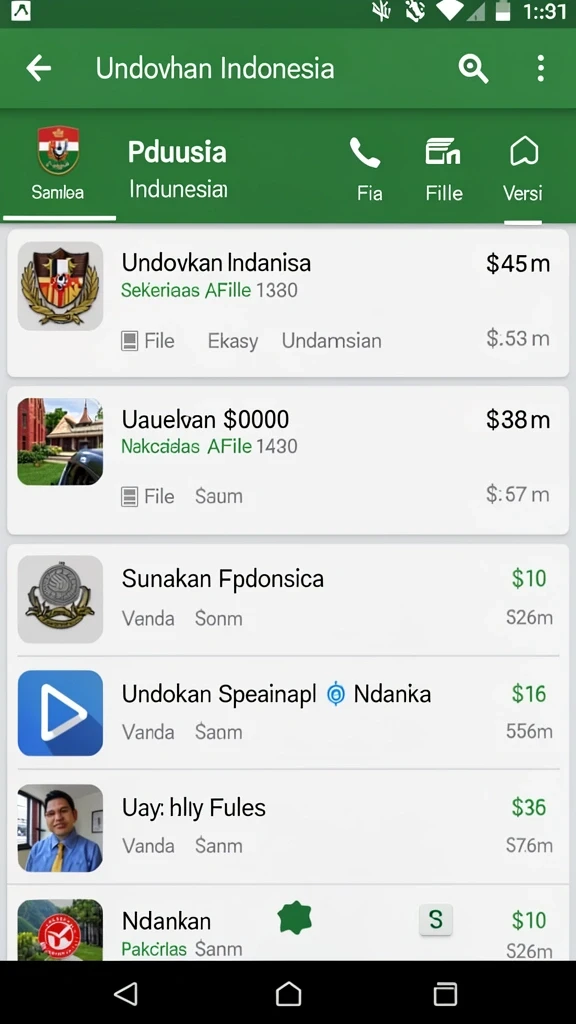
Task: Open the Undovkan Indanisa card
Action: pyautogui.click(x=288, y=303)
